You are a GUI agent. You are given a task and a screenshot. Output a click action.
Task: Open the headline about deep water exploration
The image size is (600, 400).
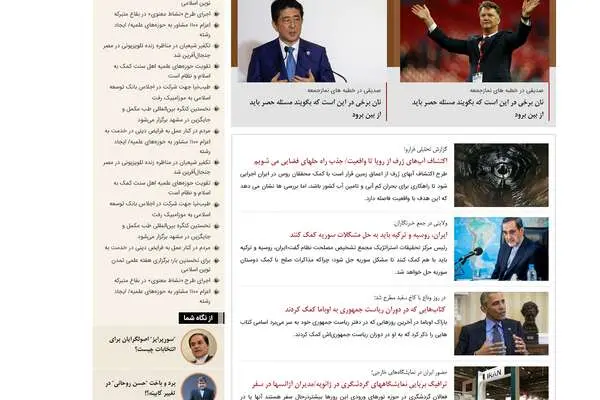pos(350,161)
